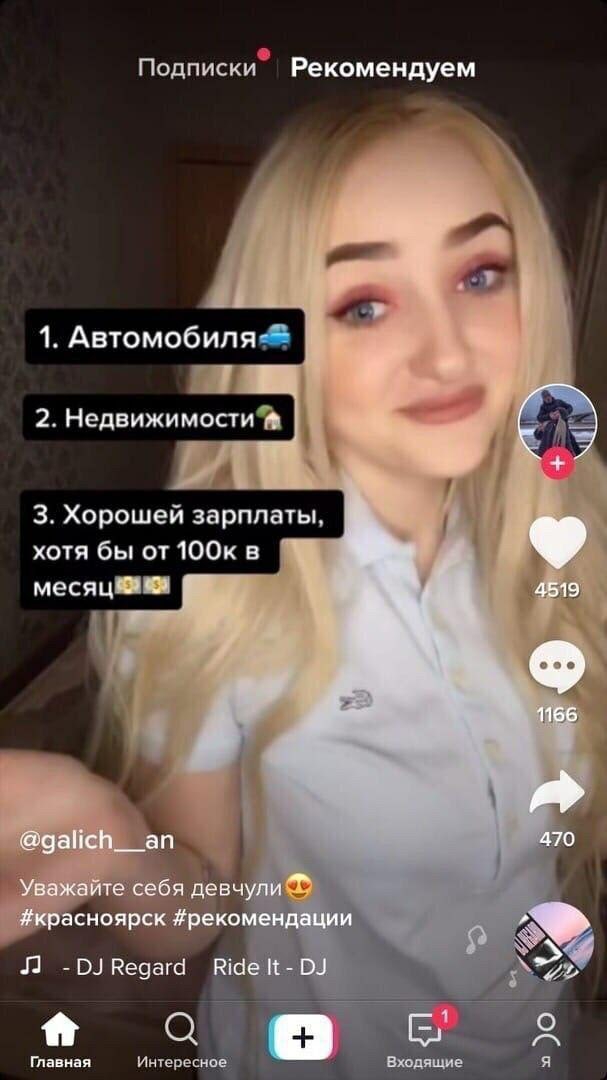This screenshot has width=607, height=1080.
Task: Create a new video with plus button
Action: (x=304, y=1037)
